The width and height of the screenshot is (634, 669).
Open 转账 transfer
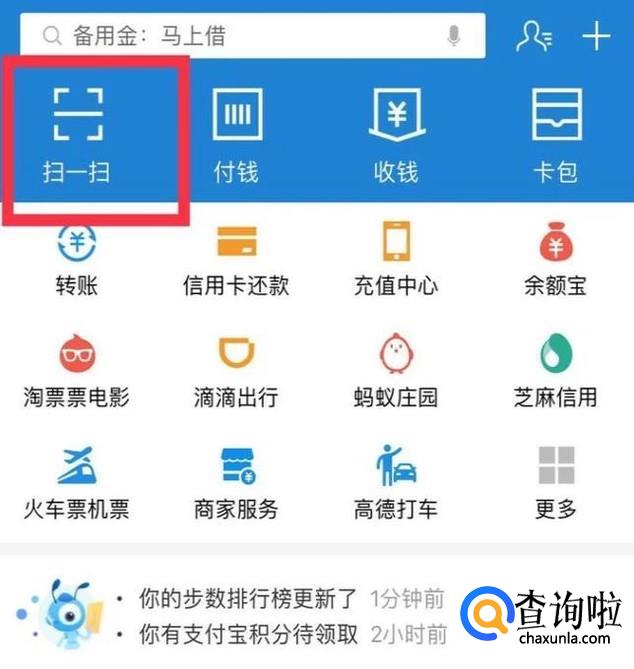(77, 260)
